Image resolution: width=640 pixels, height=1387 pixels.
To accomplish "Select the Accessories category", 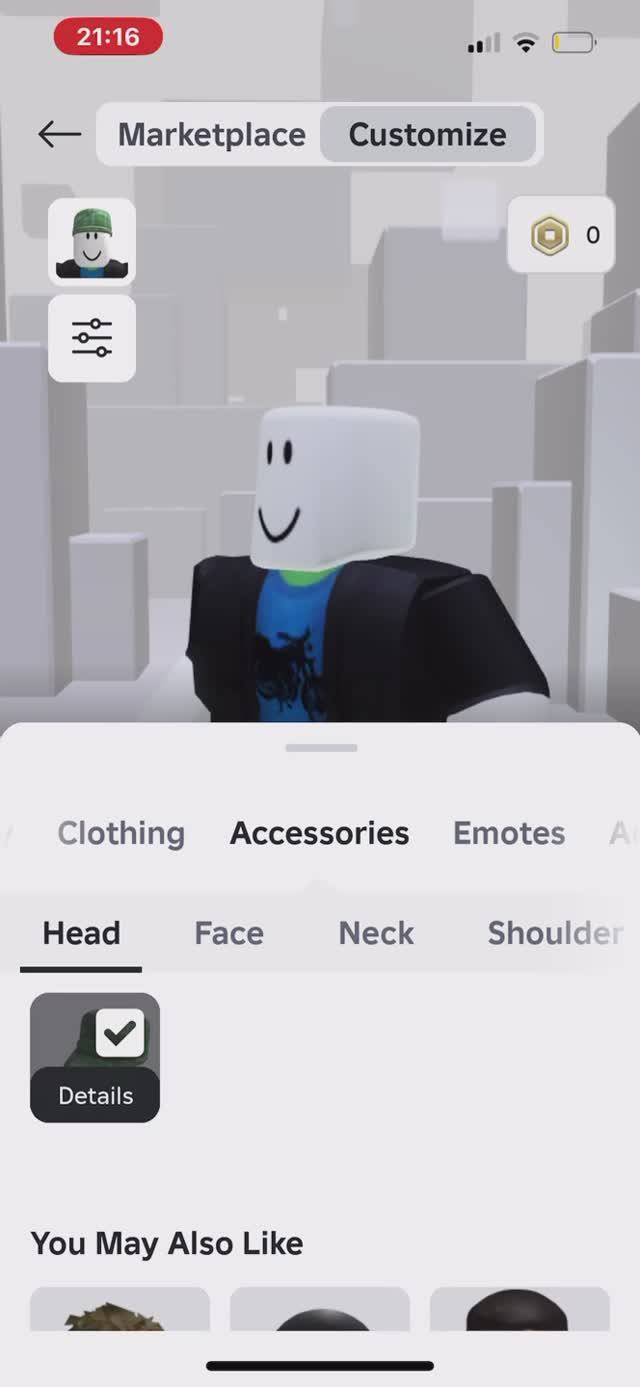I will click(319, 833).
